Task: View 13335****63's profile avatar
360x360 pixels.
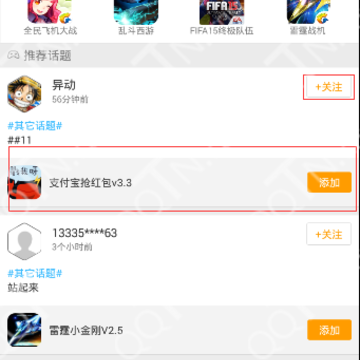Action: point(24,242)
